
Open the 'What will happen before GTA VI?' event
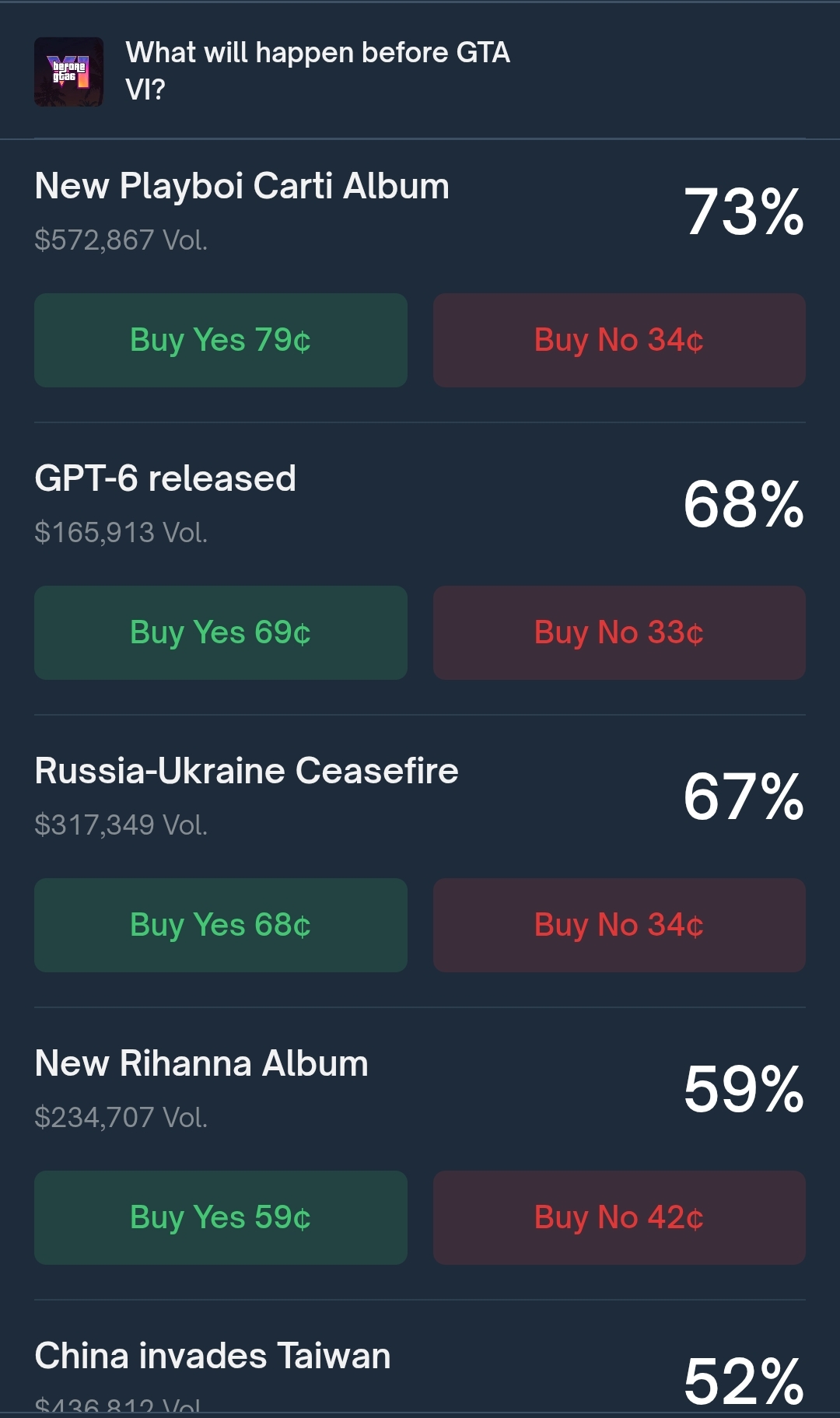click(317, 71)
